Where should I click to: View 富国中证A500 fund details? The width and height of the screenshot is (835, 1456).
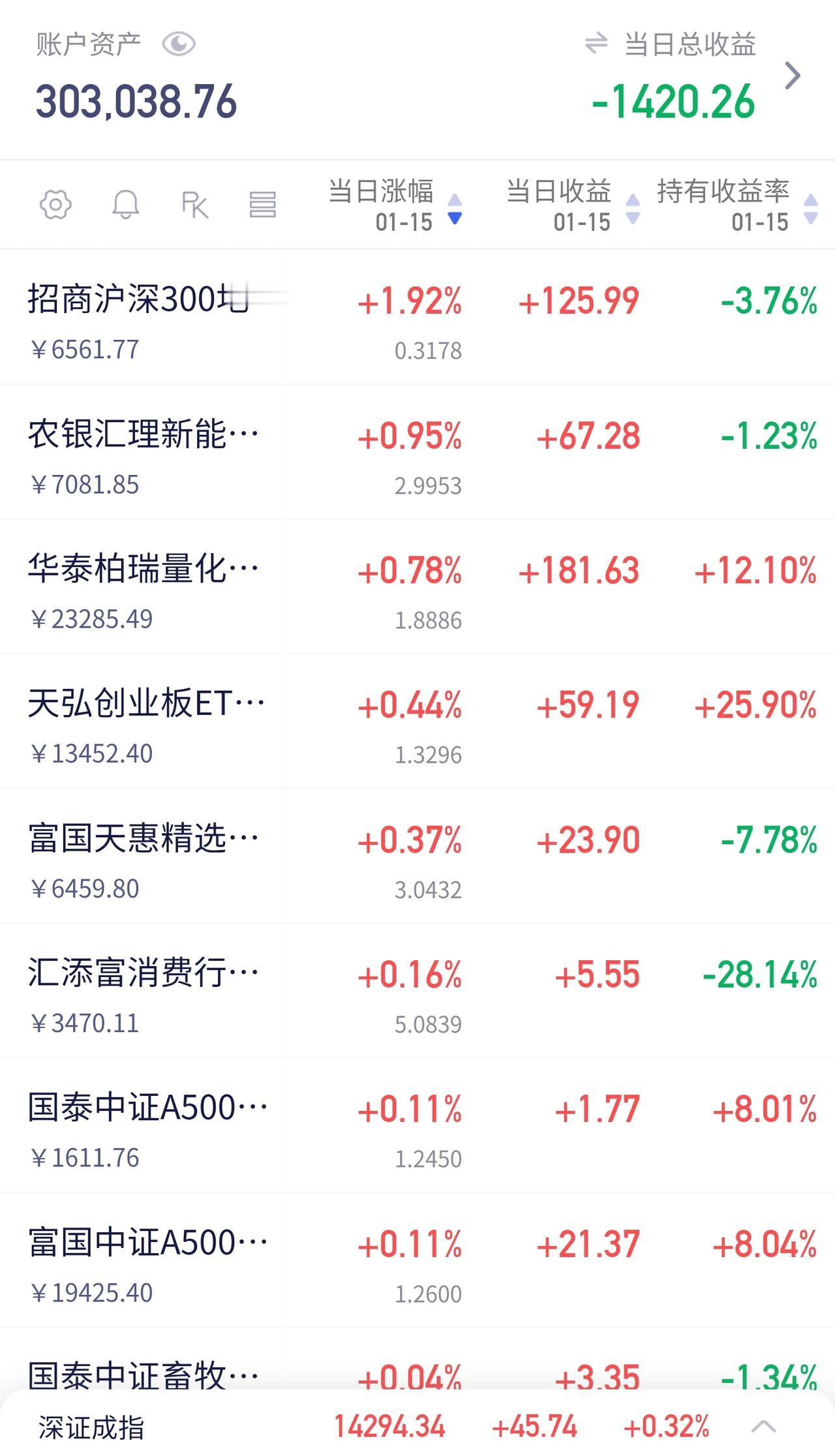coord(147,1261)
